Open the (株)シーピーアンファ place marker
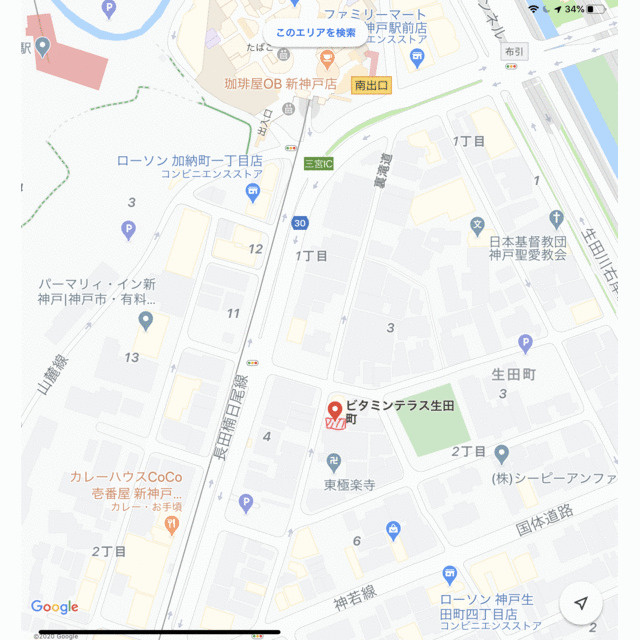The image size is (640, 640). pos(501,454)
